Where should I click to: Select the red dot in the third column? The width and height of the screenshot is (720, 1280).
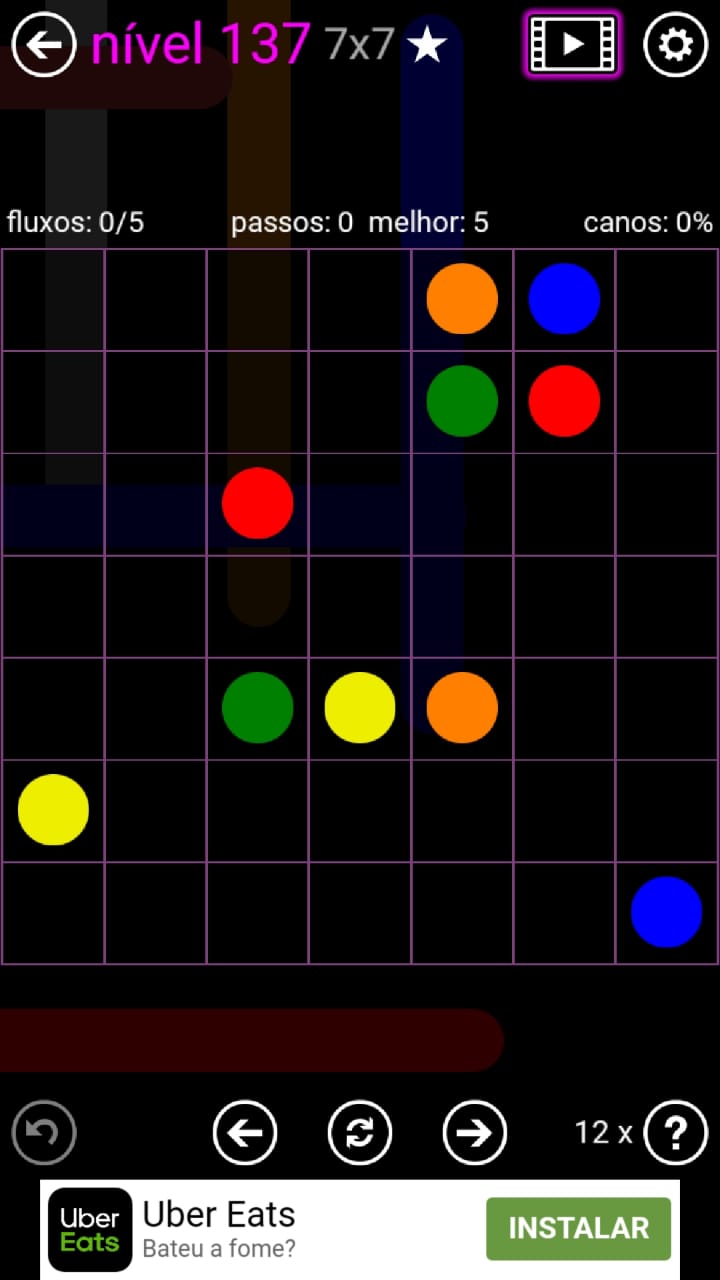(x=257, y=503)
